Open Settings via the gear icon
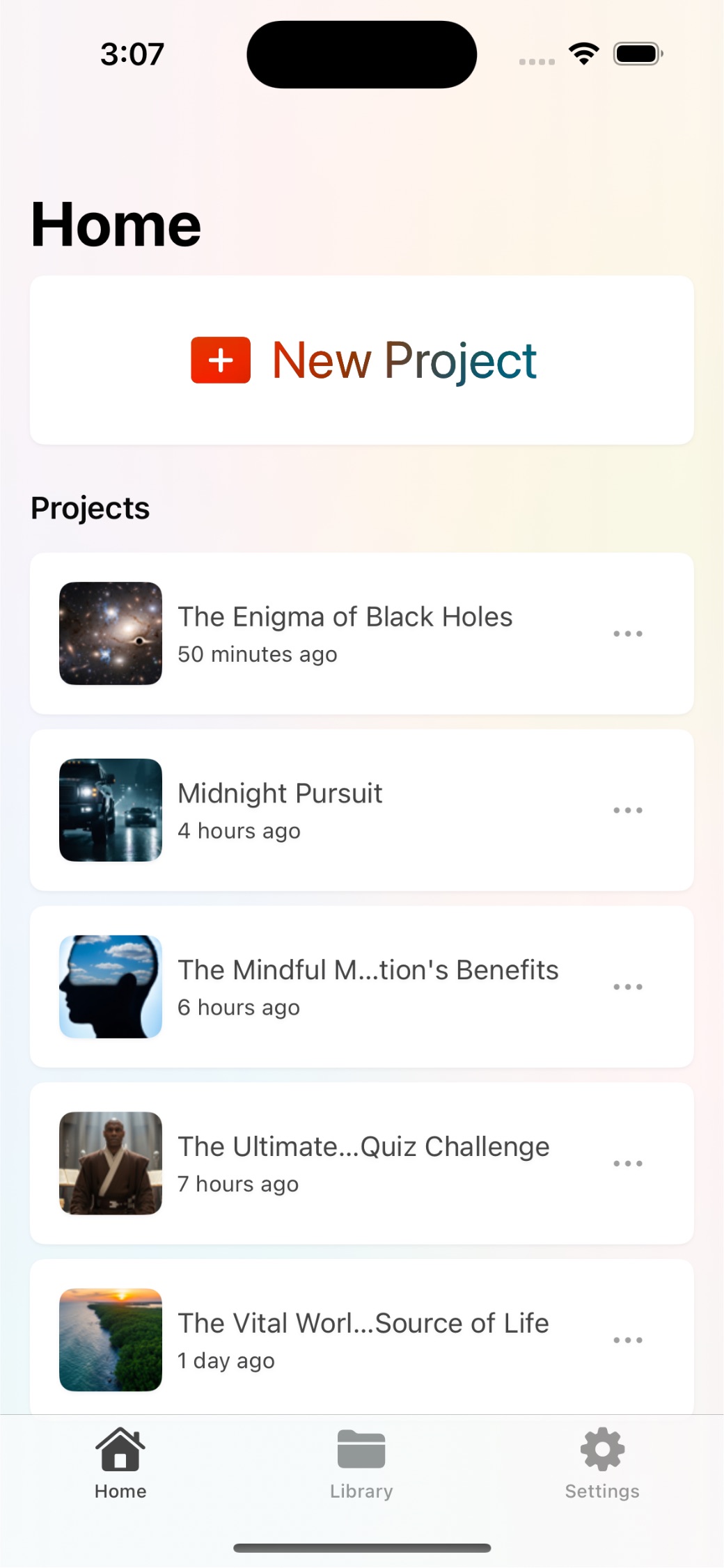Viewport: 724px width, 1568px height. click(x=601, y=1455)
